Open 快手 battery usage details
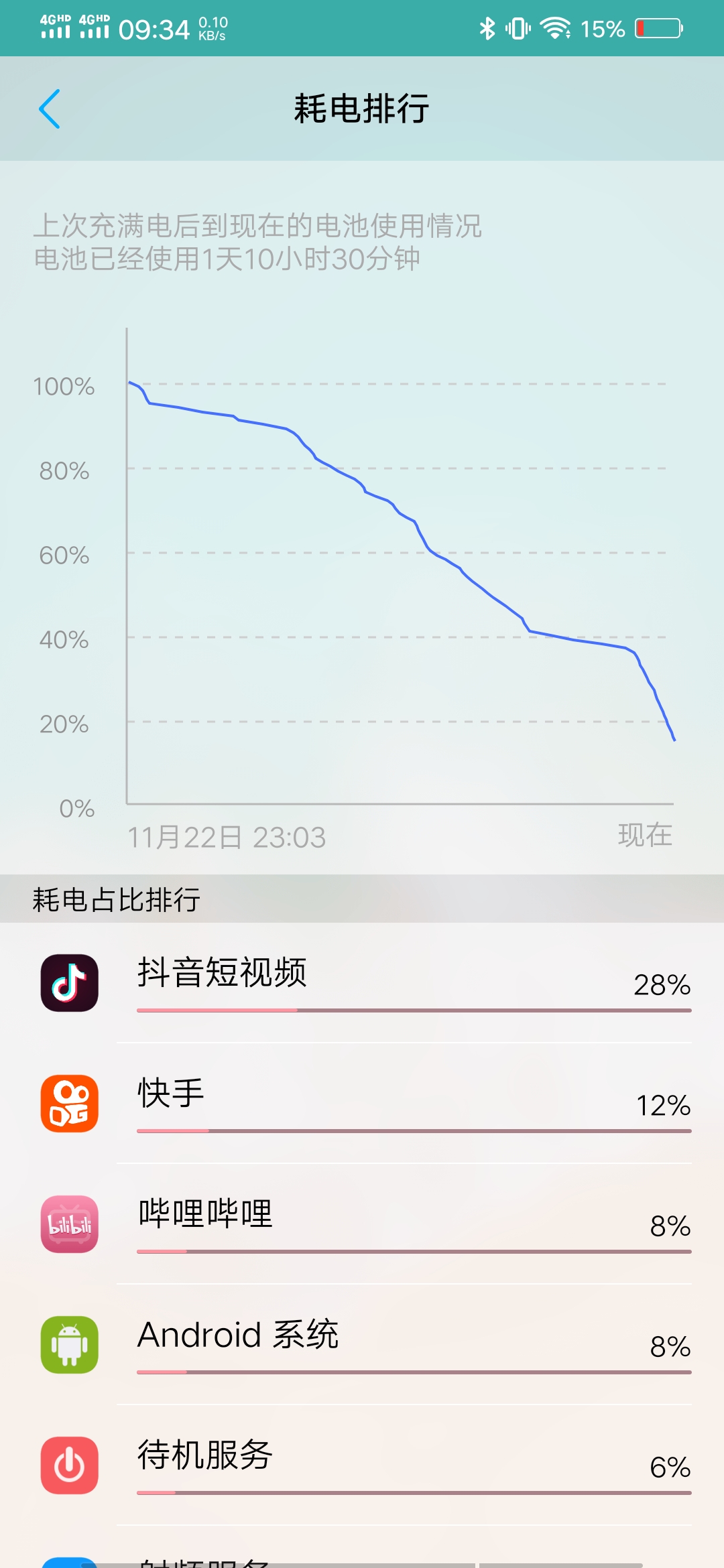Image resolution: width=724 pixels, height=1568 pixels. pos(362,1104)
